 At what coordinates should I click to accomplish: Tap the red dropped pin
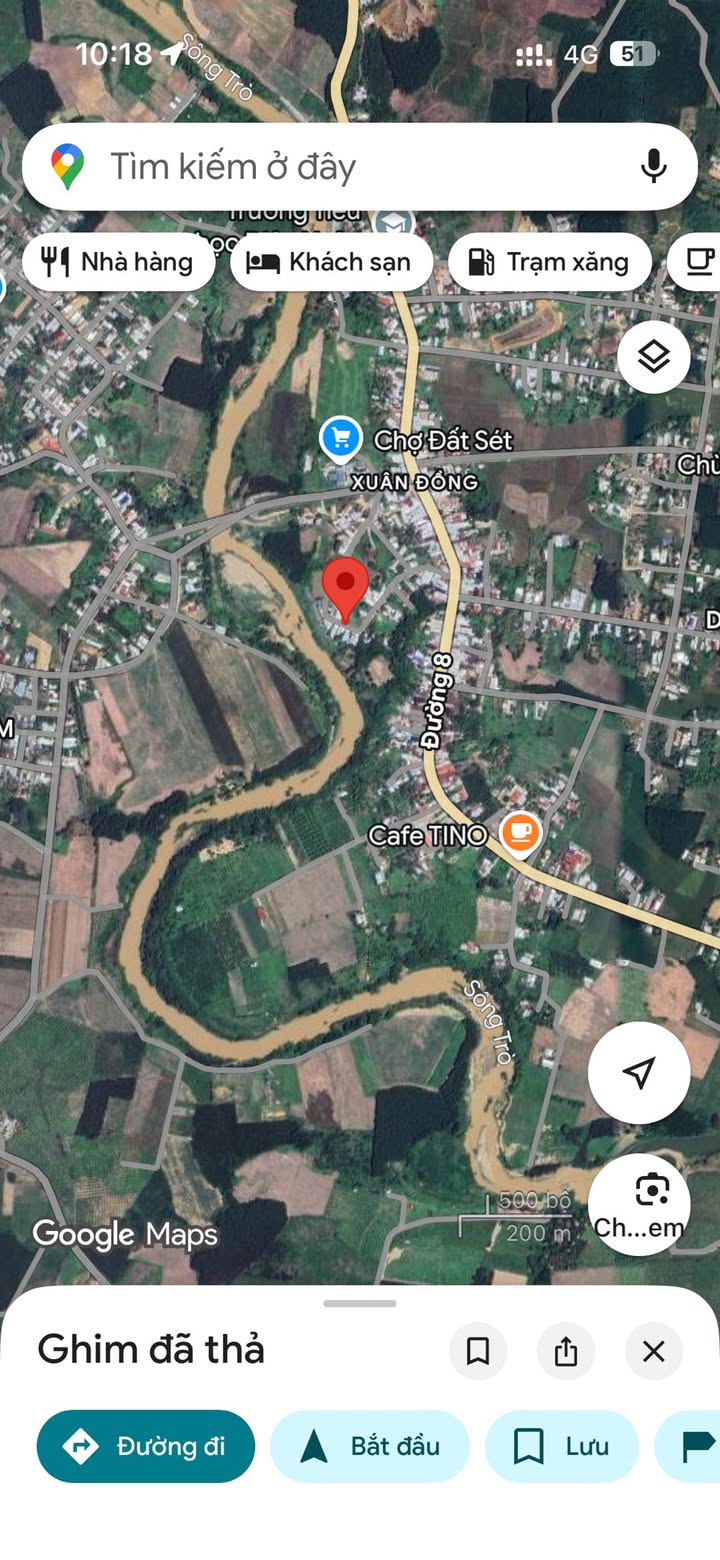tap(346, 587)
